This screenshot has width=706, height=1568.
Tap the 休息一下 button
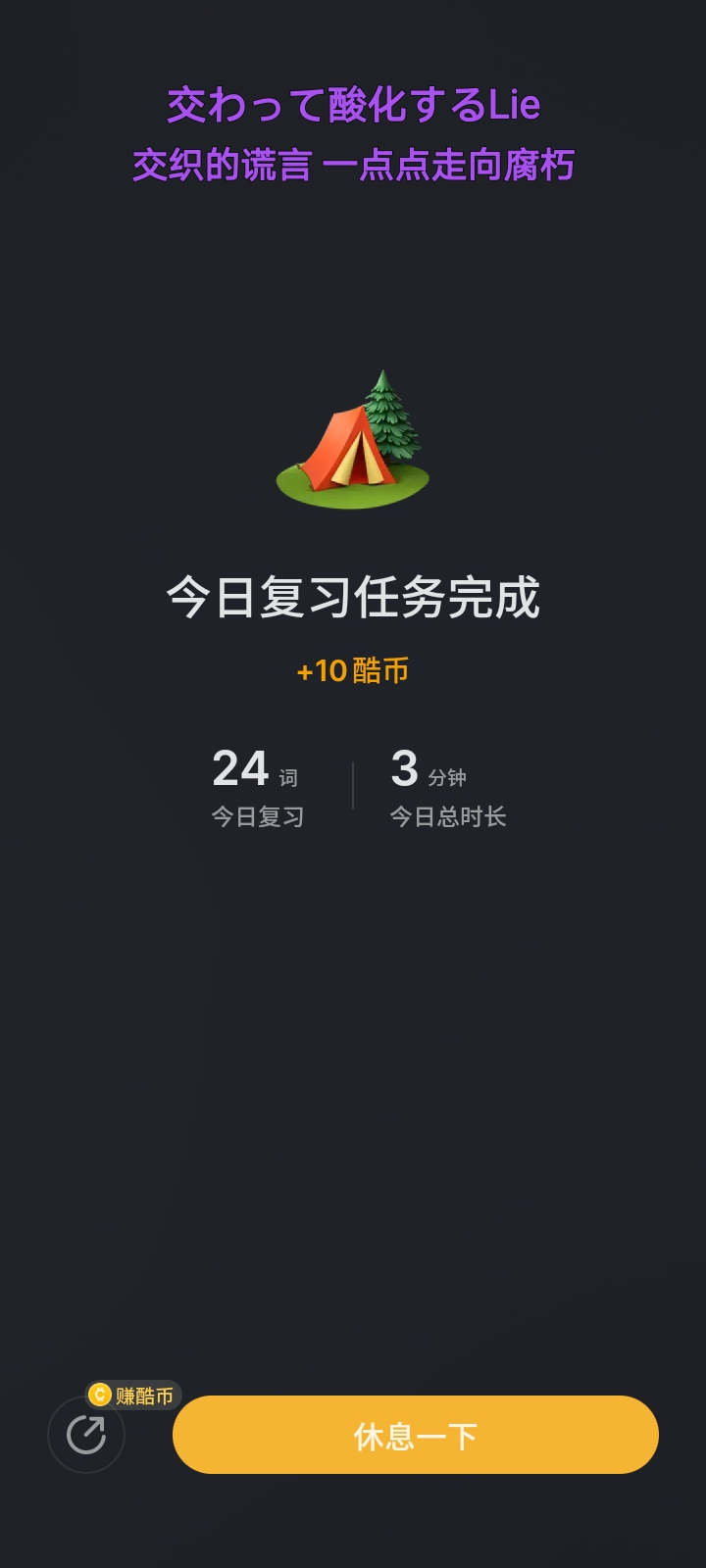(415, 1435)
